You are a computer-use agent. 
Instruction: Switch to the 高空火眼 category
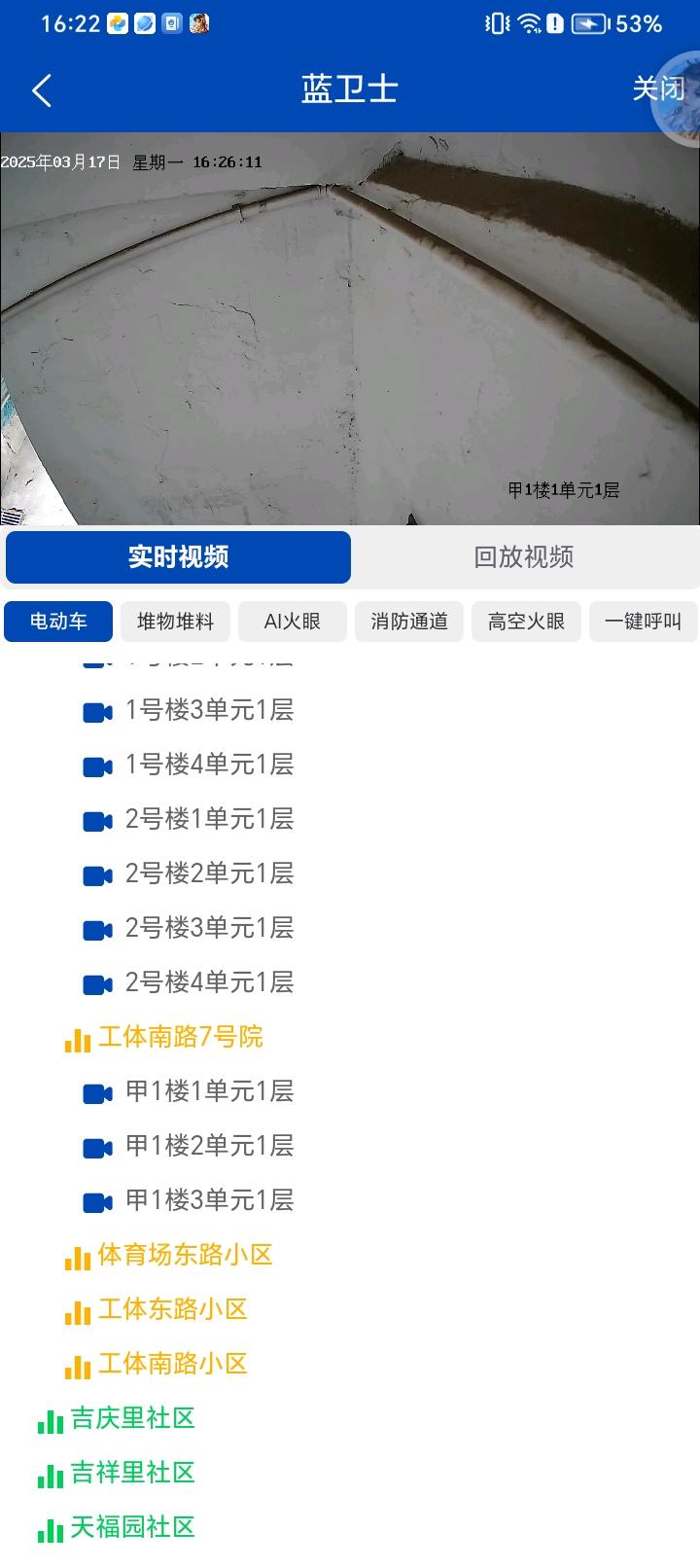pos(526,622)
